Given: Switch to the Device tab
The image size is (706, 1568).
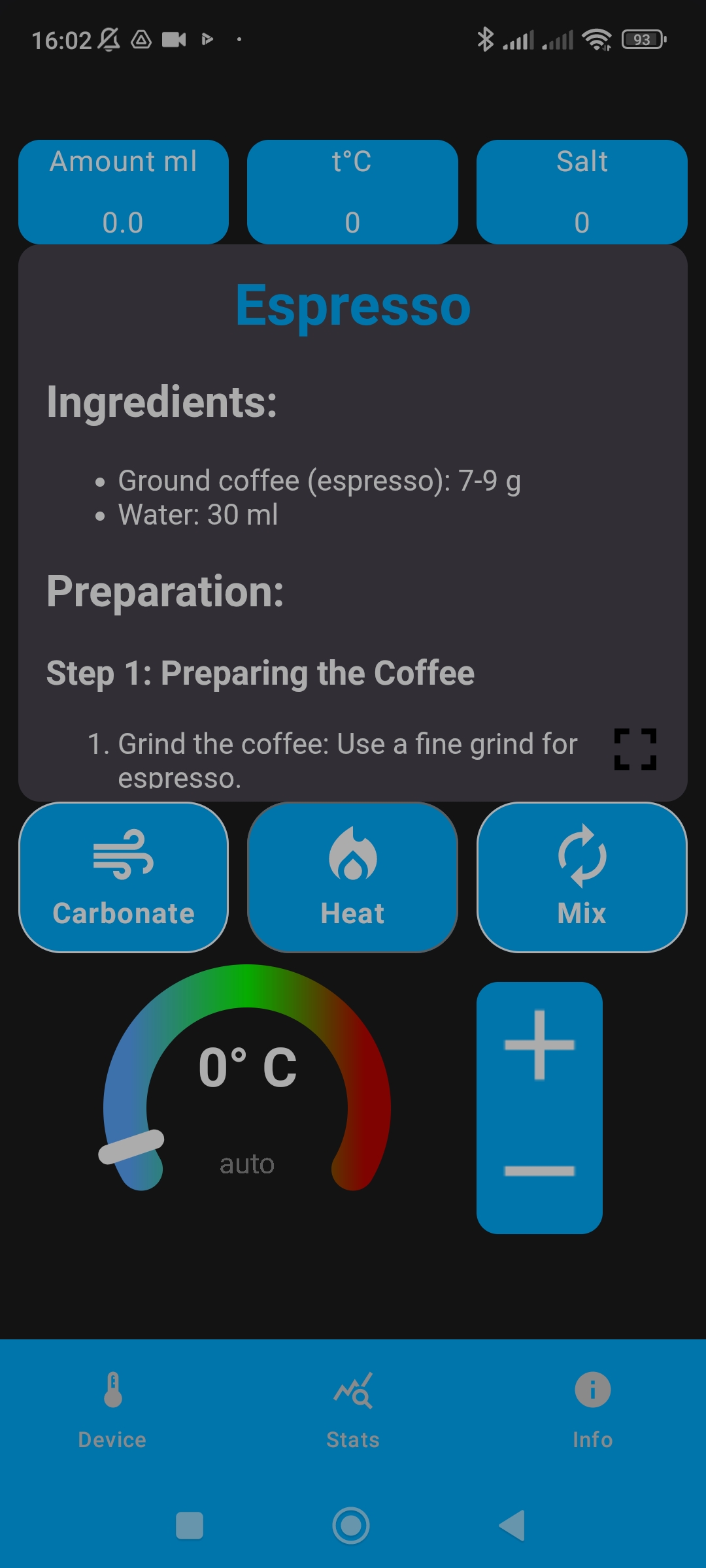Looking at the screenshot, I should point(112,1411).
